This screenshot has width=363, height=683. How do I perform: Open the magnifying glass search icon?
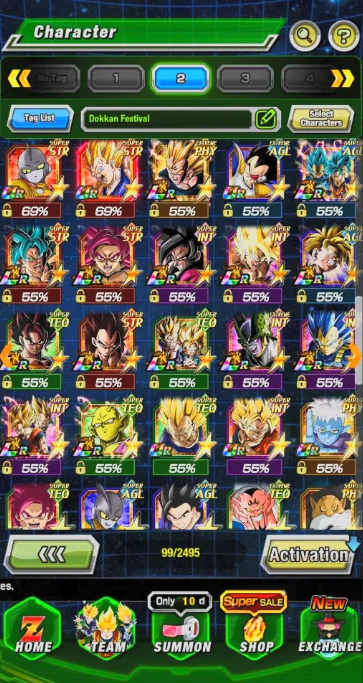pyautogui.click(x=305, y=36)
